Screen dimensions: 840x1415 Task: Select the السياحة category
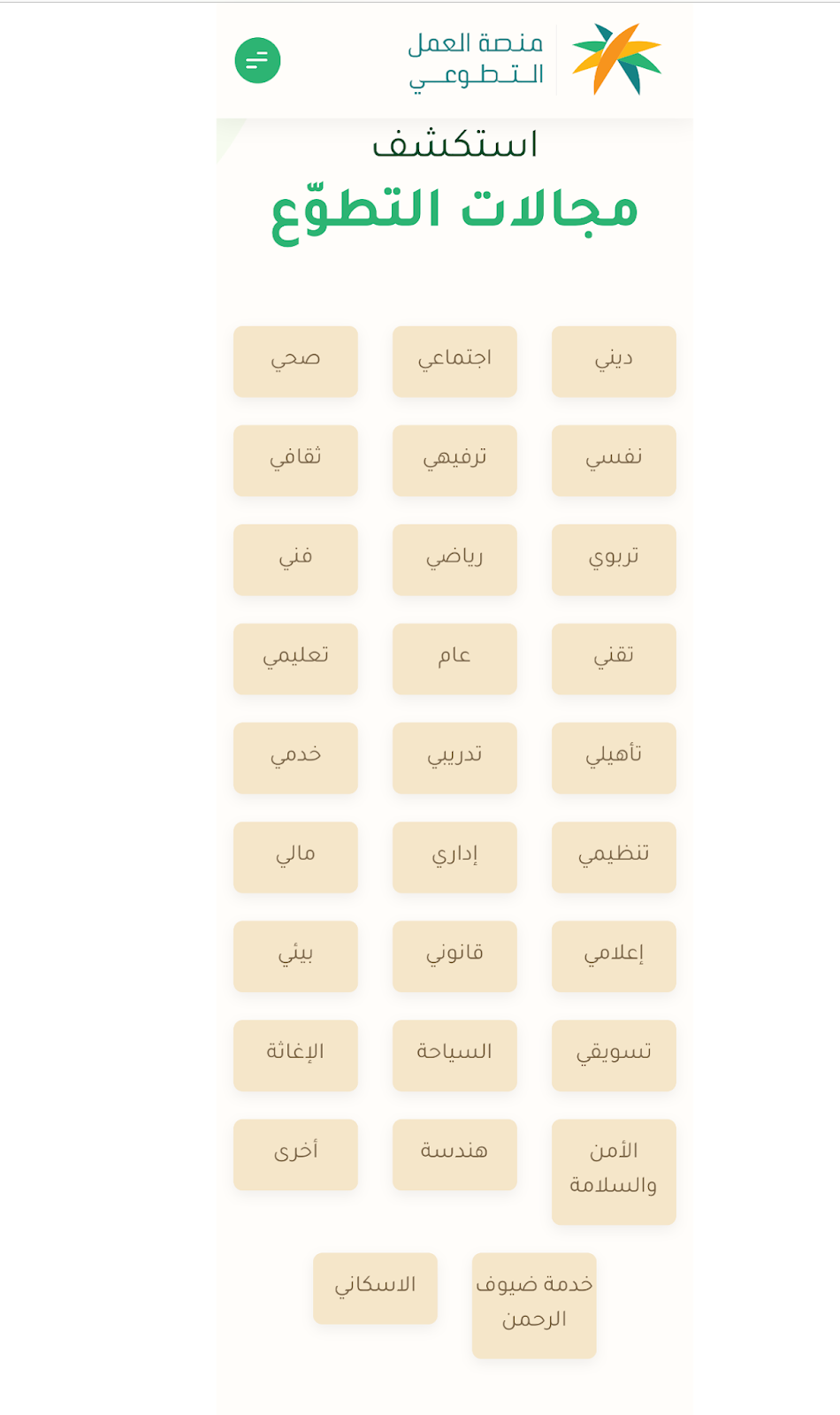(x=454, y=1054)
